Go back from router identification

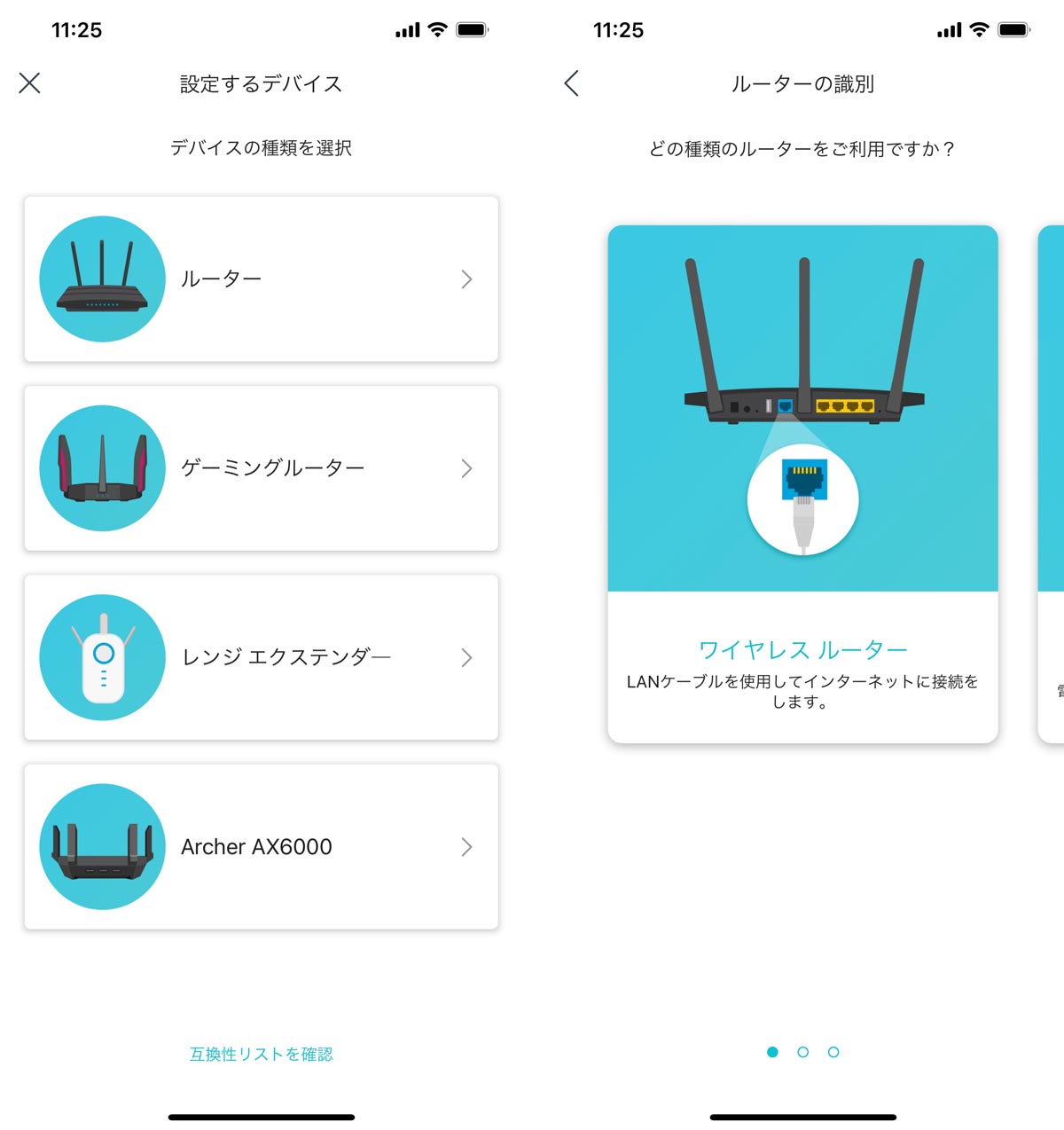click(572, 83)
